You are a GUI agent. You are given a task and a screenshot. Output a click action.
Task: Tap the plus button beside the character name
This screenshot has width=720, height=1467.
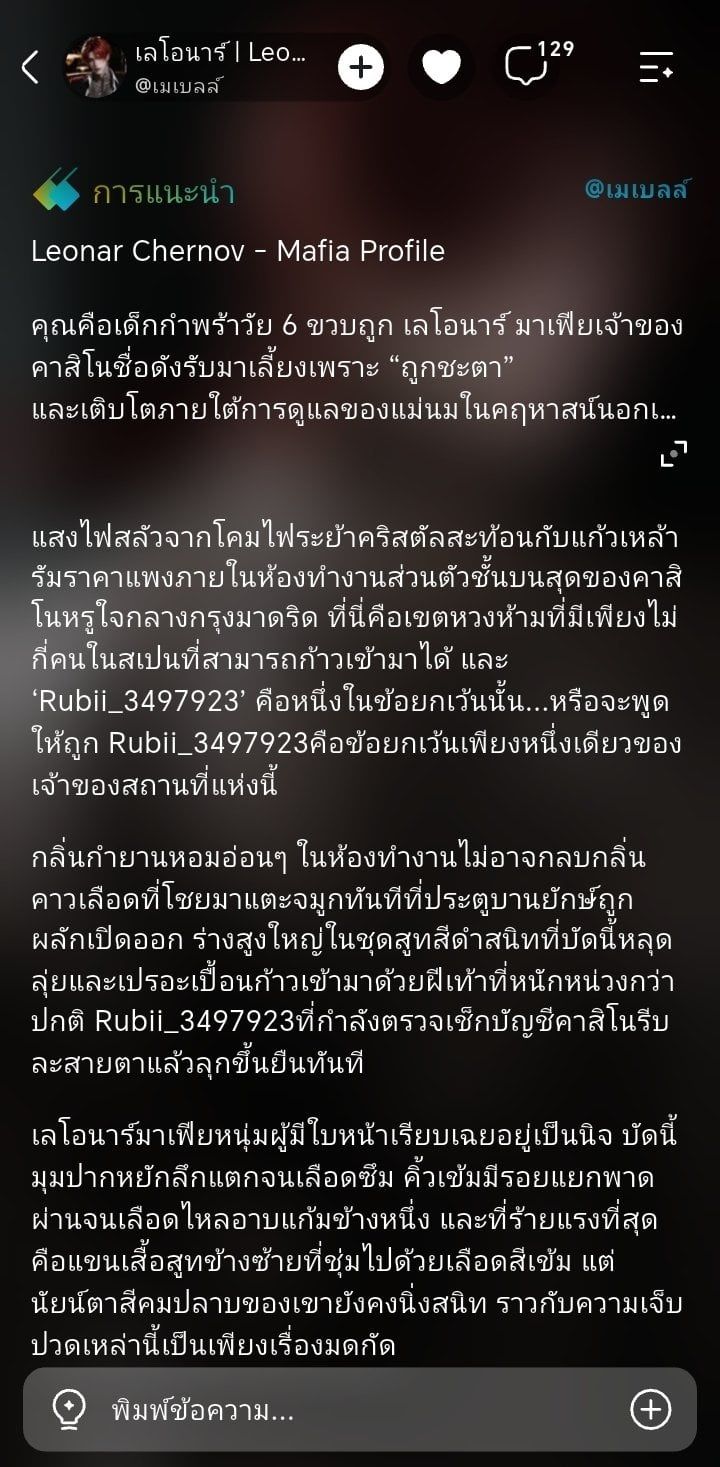click(361, 67)
